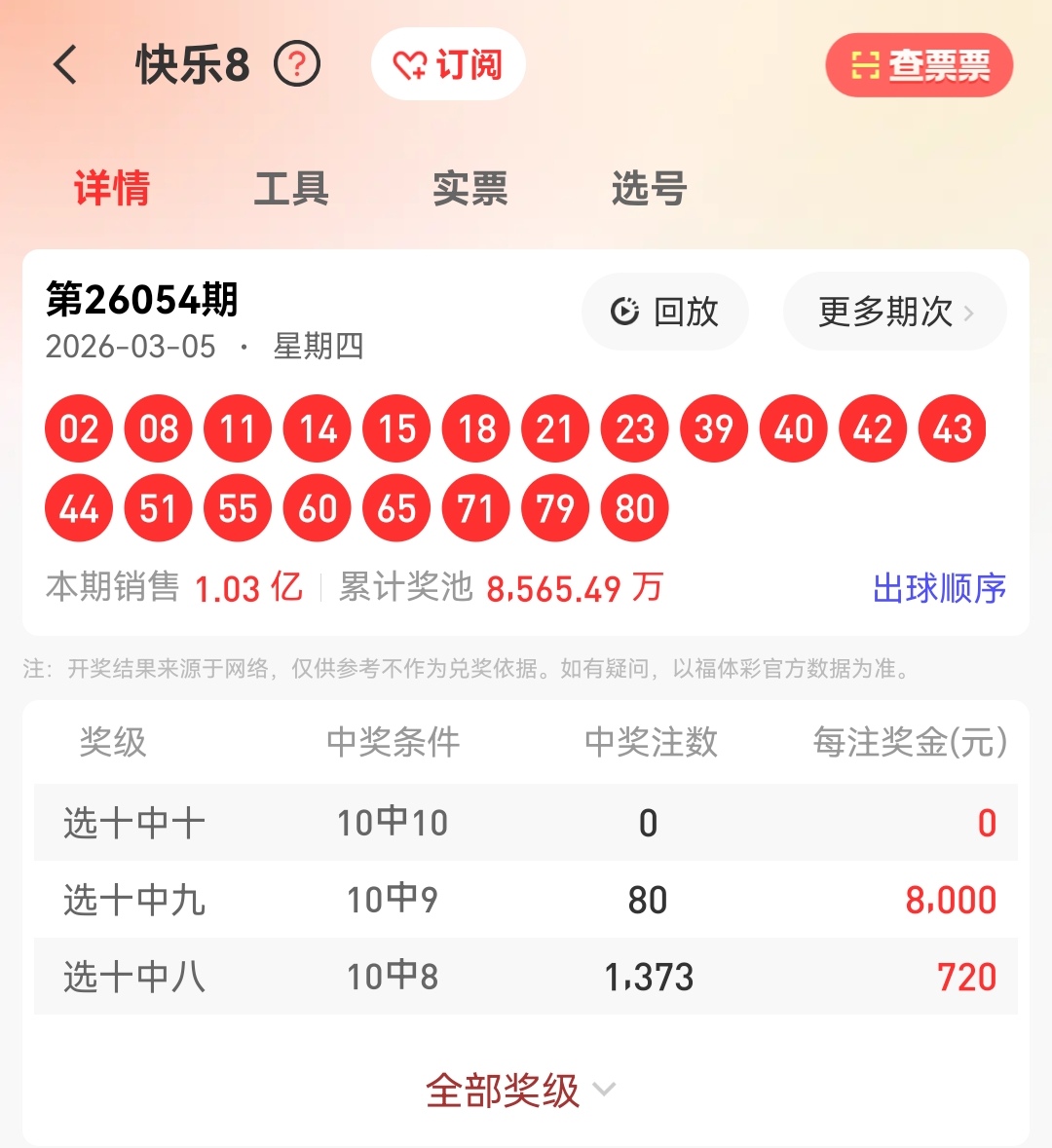Click the prize row for 选十中九
The width and height of the screenshot is (1052, 1148).
(526, 899)
